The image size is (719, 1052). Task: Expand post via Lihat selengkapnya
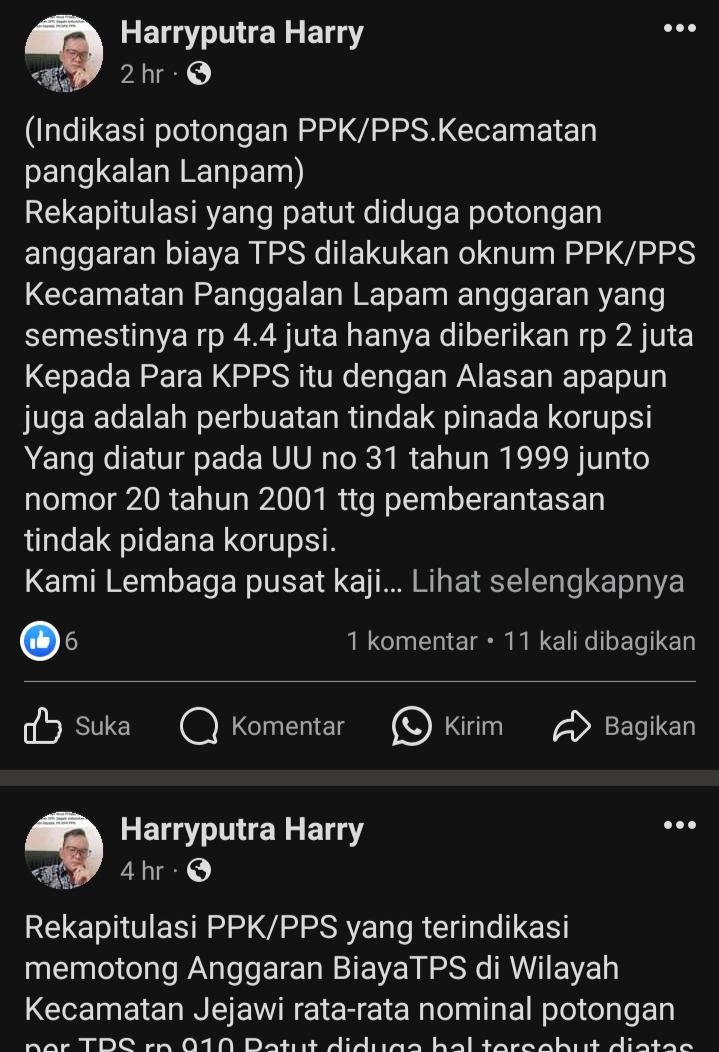pyautogui.click(x=547, y=581)
